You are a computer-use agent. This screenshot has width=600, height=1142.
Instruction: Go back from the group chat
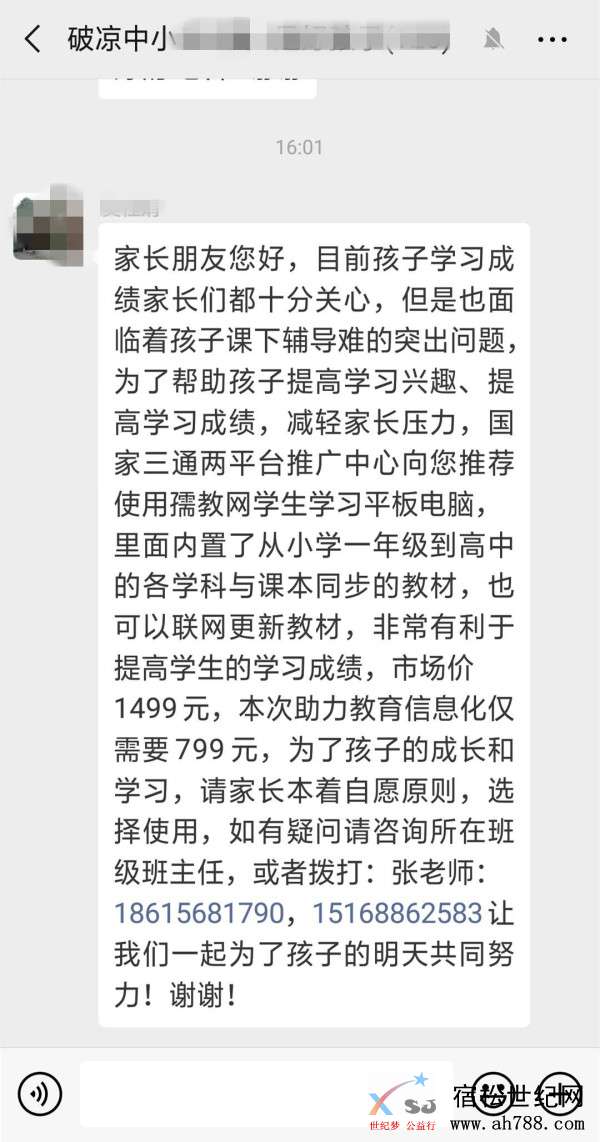click(x=32, y=40)
